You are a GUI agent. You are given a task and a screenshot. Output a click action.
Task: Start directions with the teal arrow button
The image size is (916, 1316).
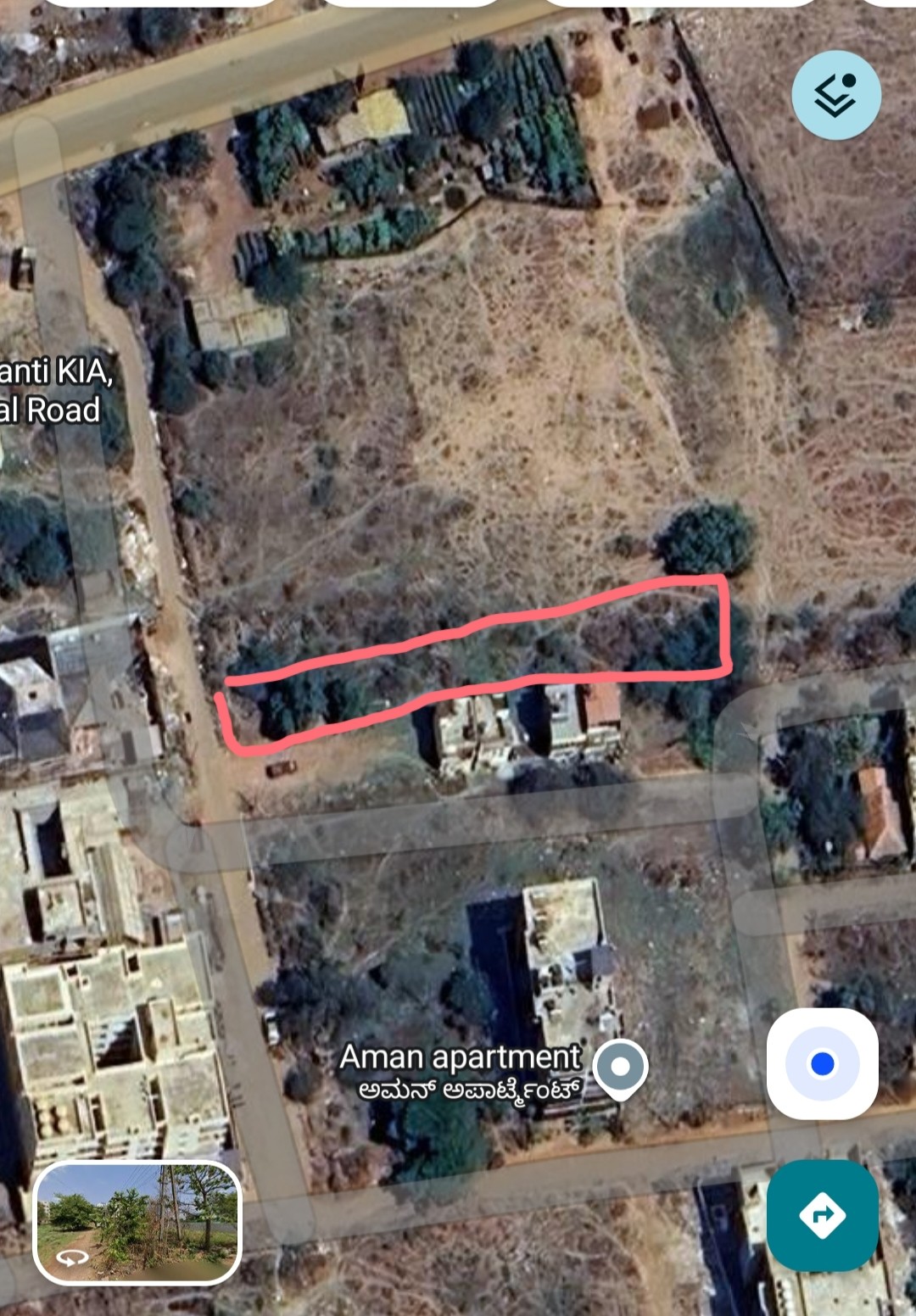822,1215
